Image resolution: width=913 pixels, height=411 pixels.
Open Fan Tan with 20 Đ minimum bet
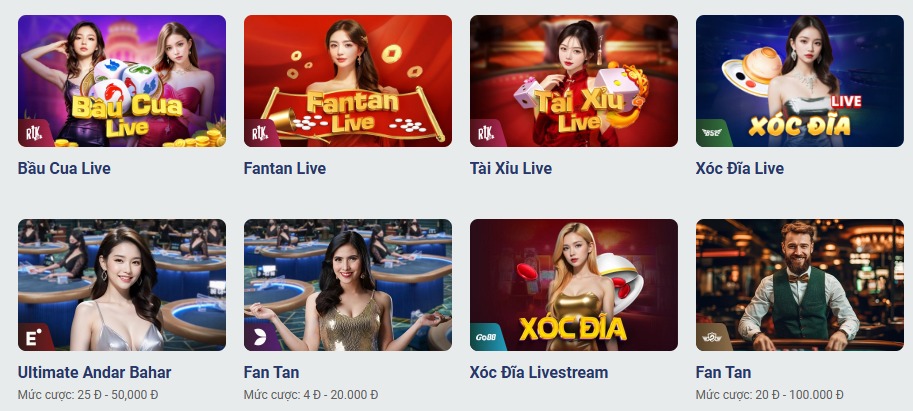[799, 285]
